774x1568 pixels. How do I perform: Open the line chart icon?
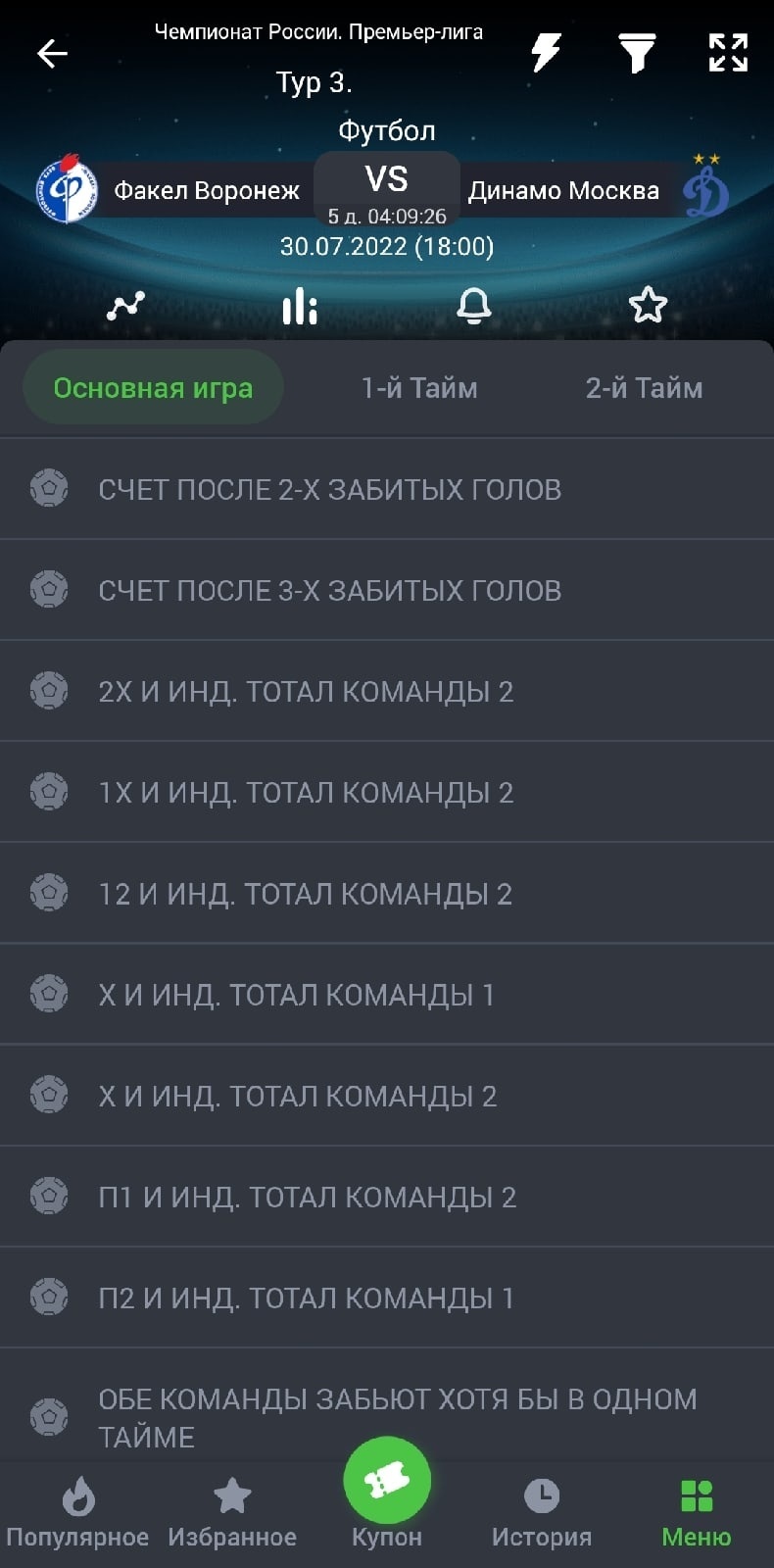point(125,306)
